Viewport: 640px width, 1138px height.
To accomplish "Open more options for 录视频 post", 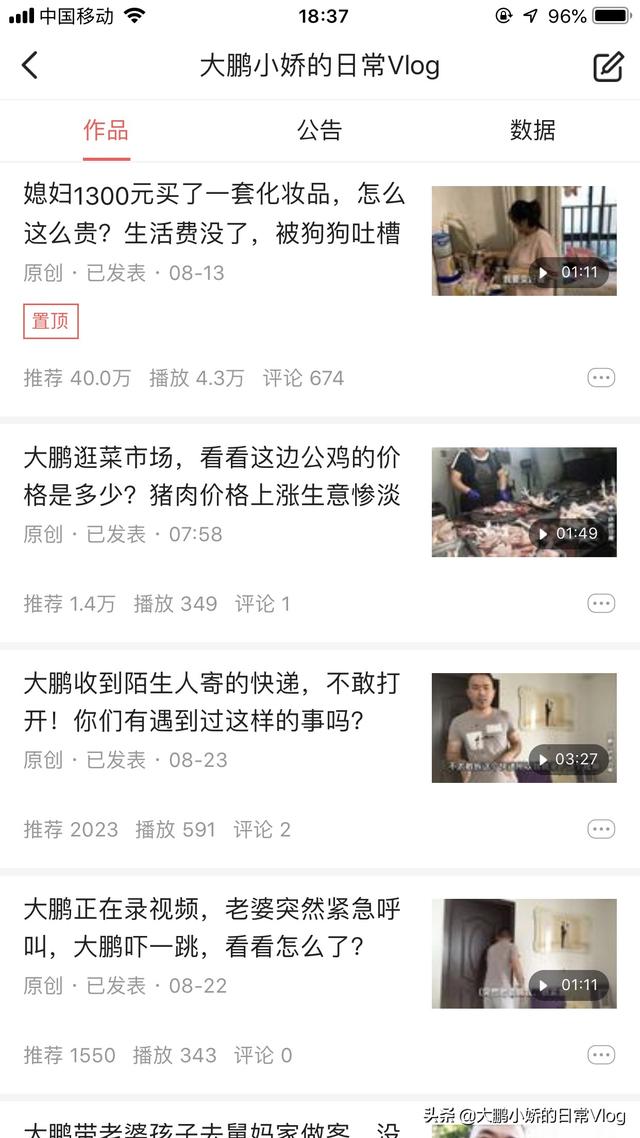I will tap(601, 1055).
